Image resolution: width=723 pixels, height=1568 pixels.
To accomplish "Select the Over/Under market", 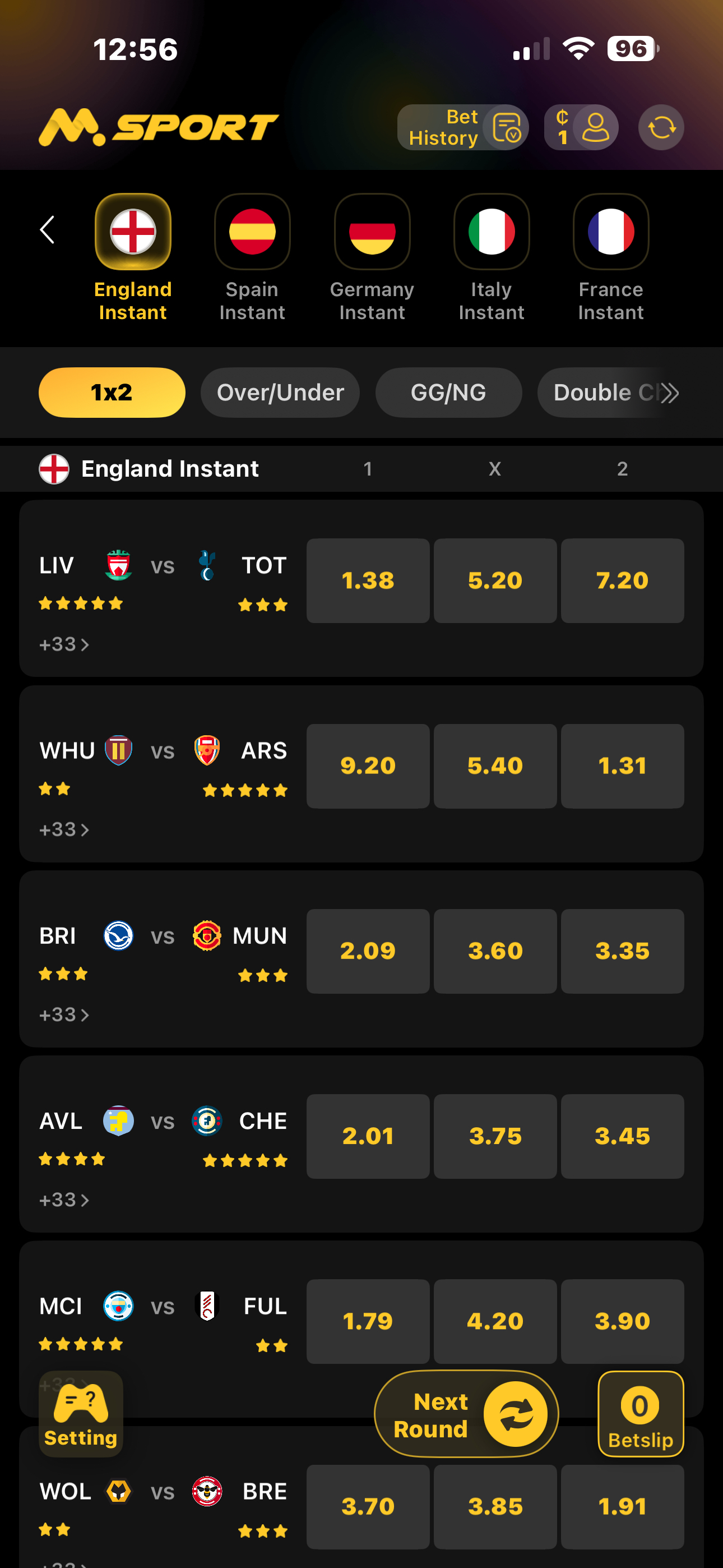I will [x=280, y=393].
